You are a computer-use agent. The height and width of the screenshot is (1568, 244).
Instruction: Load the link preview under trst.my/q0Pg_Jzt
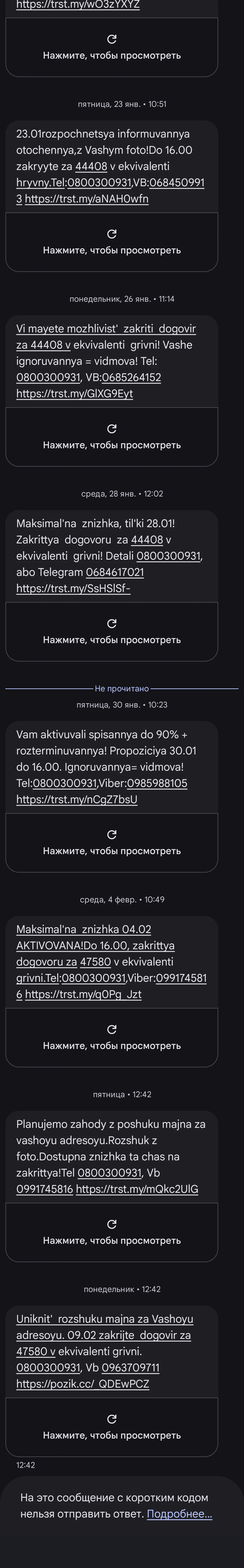112,1037
